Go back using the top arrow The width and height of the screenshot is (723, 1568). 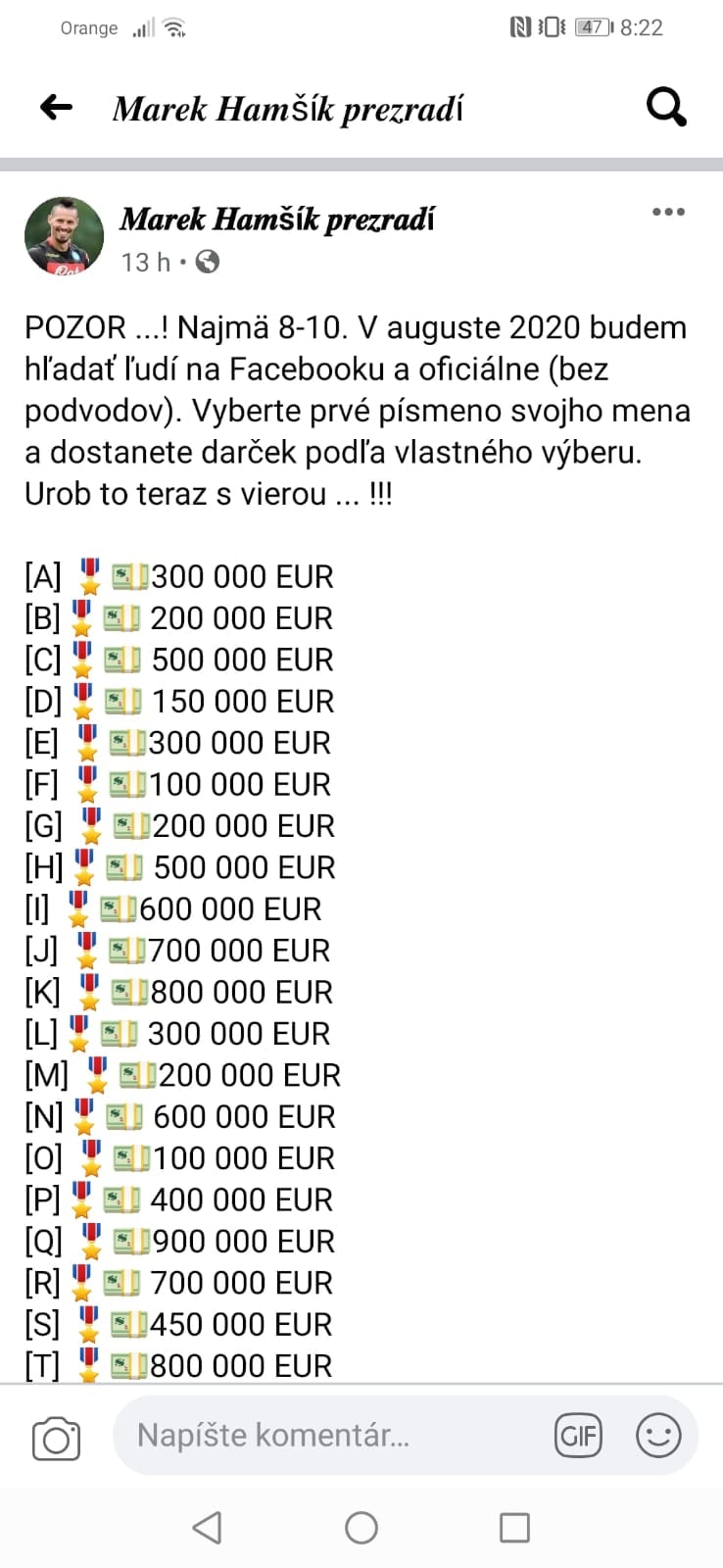coord(57,107)
